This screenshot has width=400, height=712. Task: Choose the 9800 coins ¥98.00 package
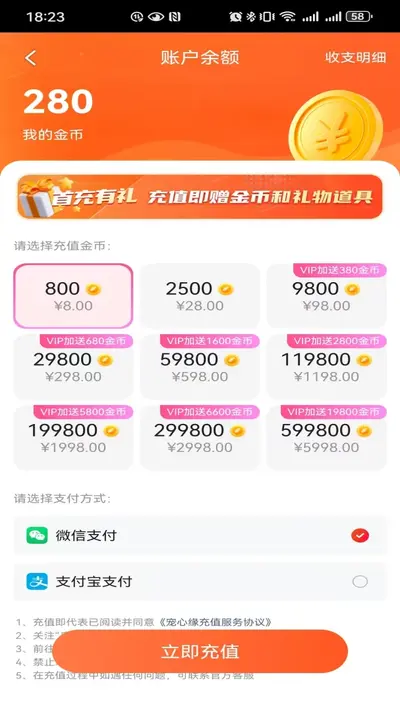click(326, 296)
